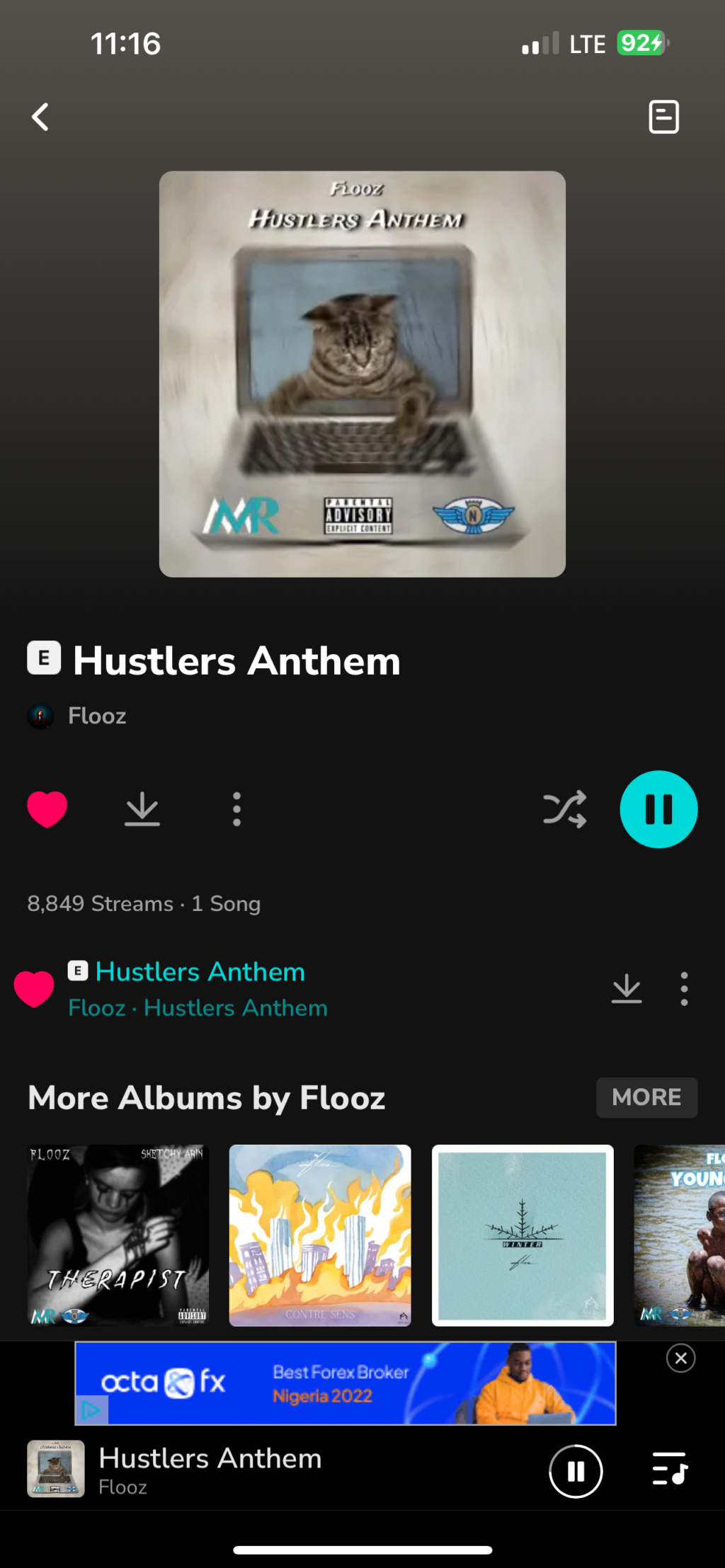Unlike the Hustlers Anthem song row

(34, 989)
